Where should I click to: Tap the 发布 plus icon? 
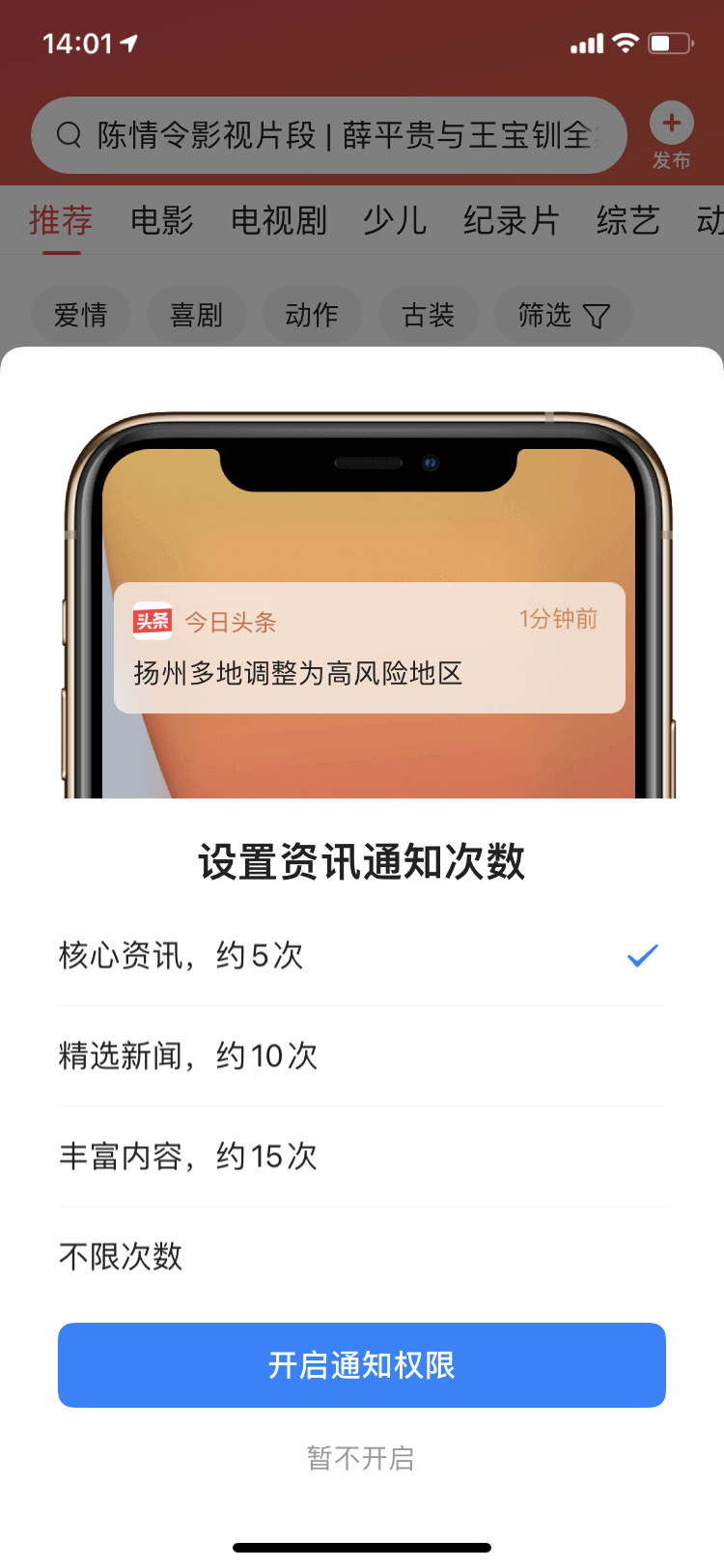[x=671, y=125]
